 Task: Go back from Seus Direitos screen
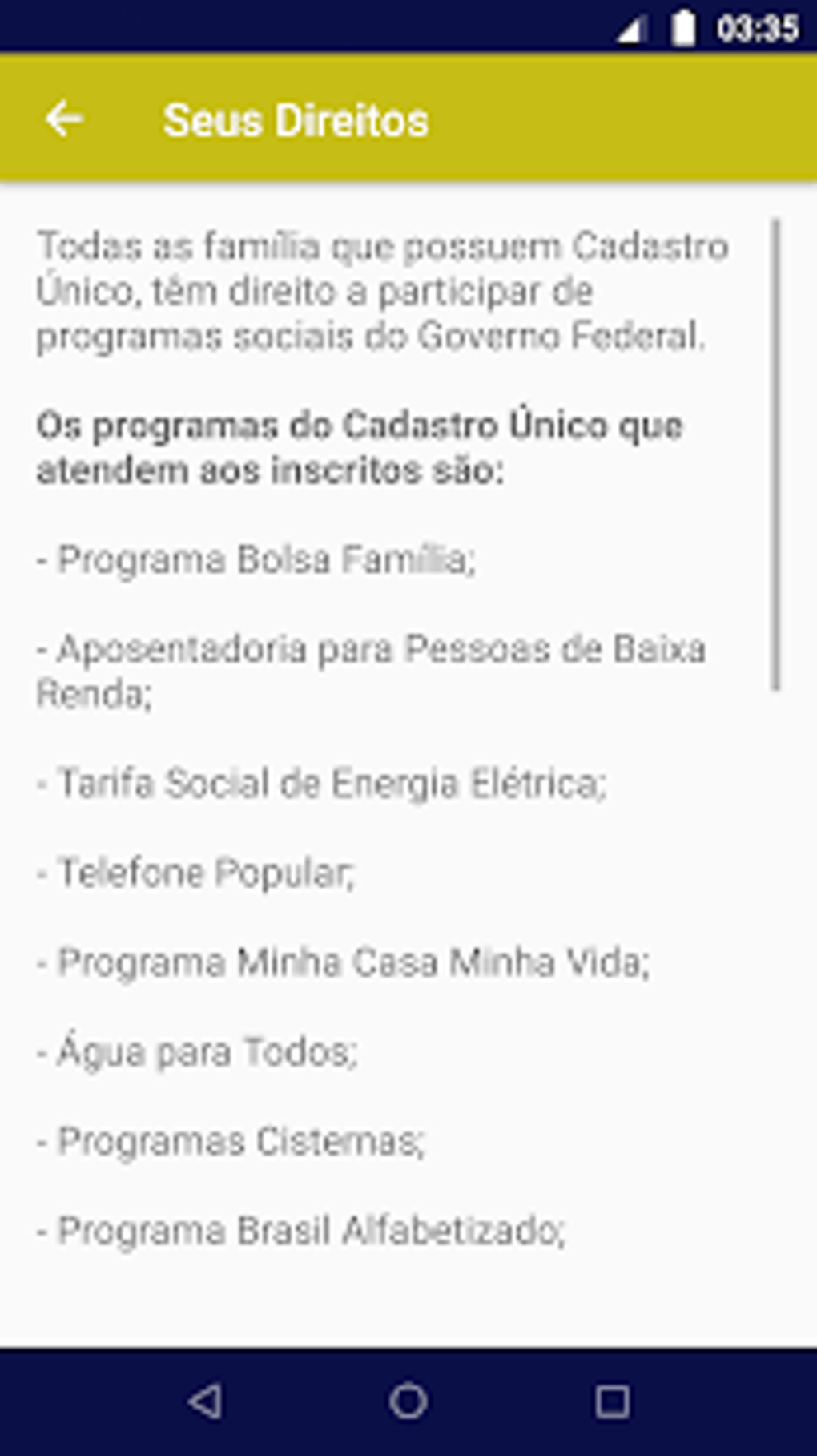pyautogui.click(x=64, y=120)
